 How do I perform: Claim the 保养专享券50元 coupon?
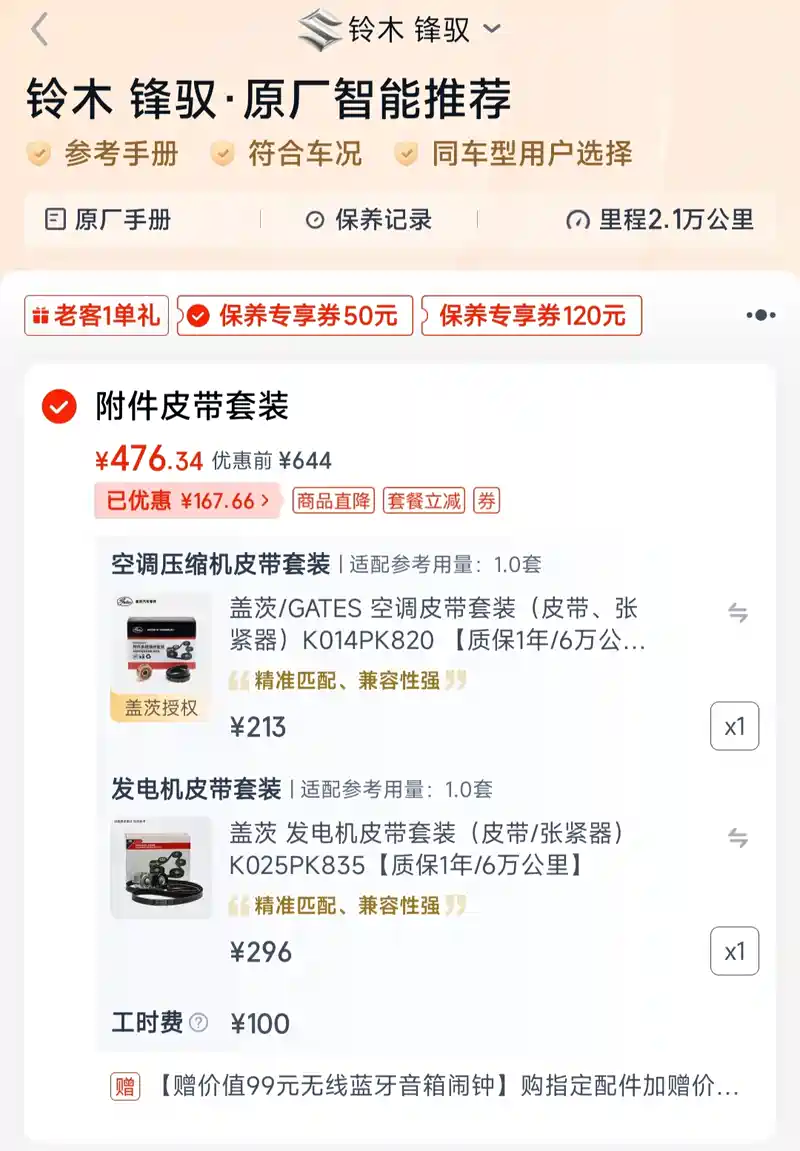pyautogui.click(x=296, y=316)
